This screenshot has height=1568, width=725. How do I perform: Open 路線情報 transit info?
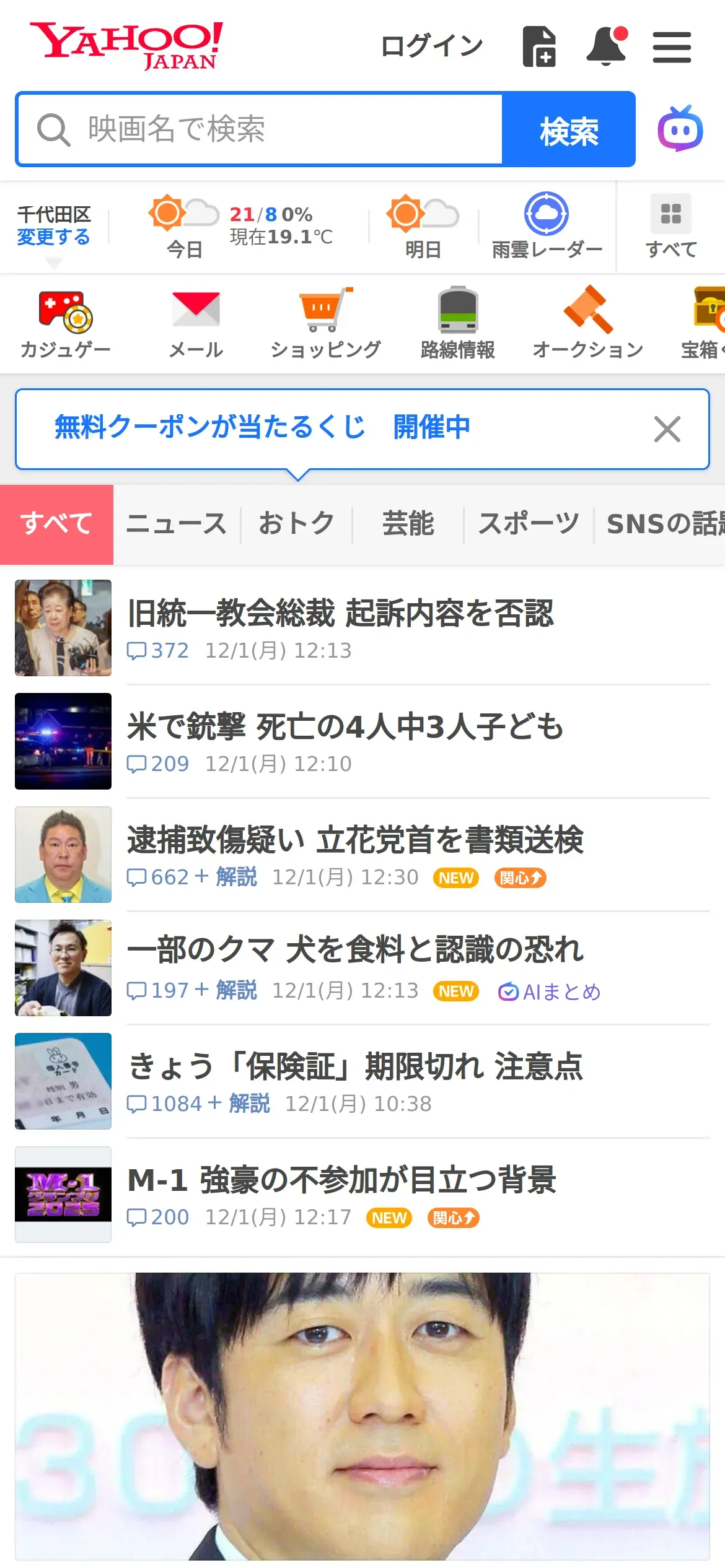pyautogui.click(x=457, y=323)
